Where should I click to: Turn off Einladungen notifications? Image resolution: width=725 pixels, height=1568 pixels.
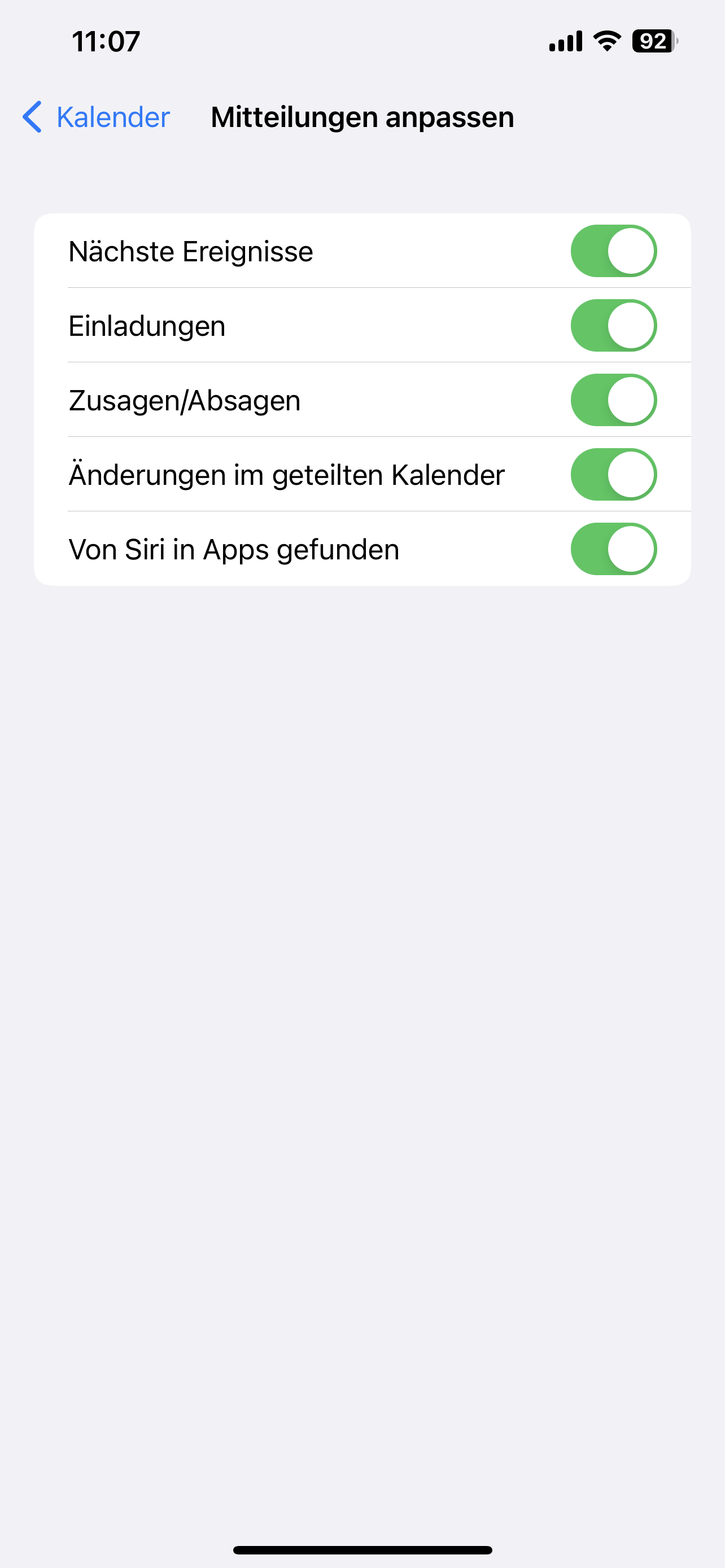(x=613, y=326)
